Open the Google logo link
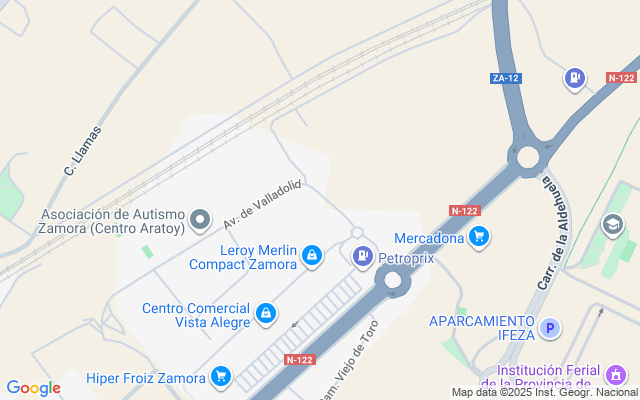Screen dimensions: 640x400 coord(33,388)
